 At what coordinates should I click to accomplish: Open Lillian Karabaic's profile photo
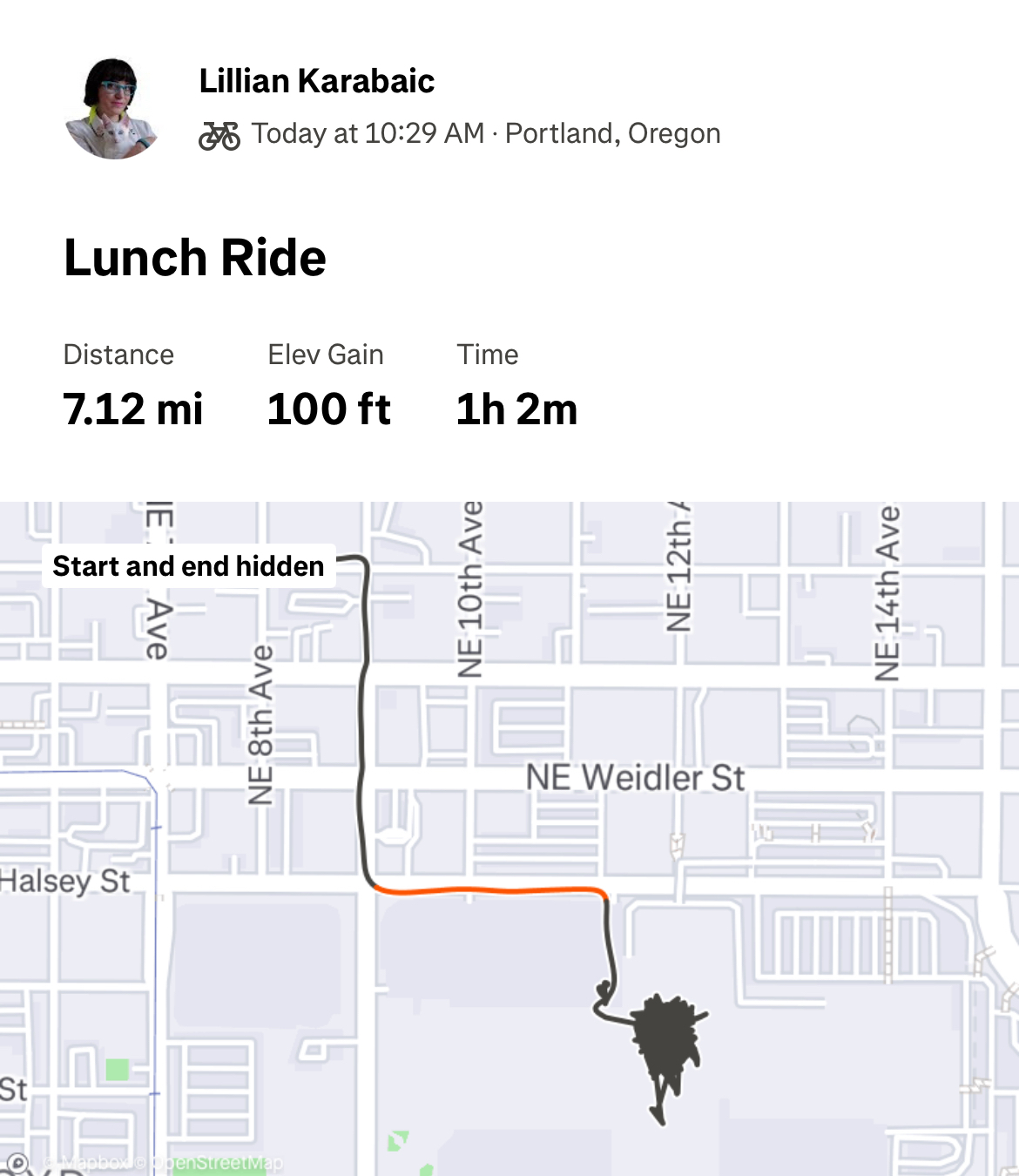pyautogui.click(x=112, y=109)
